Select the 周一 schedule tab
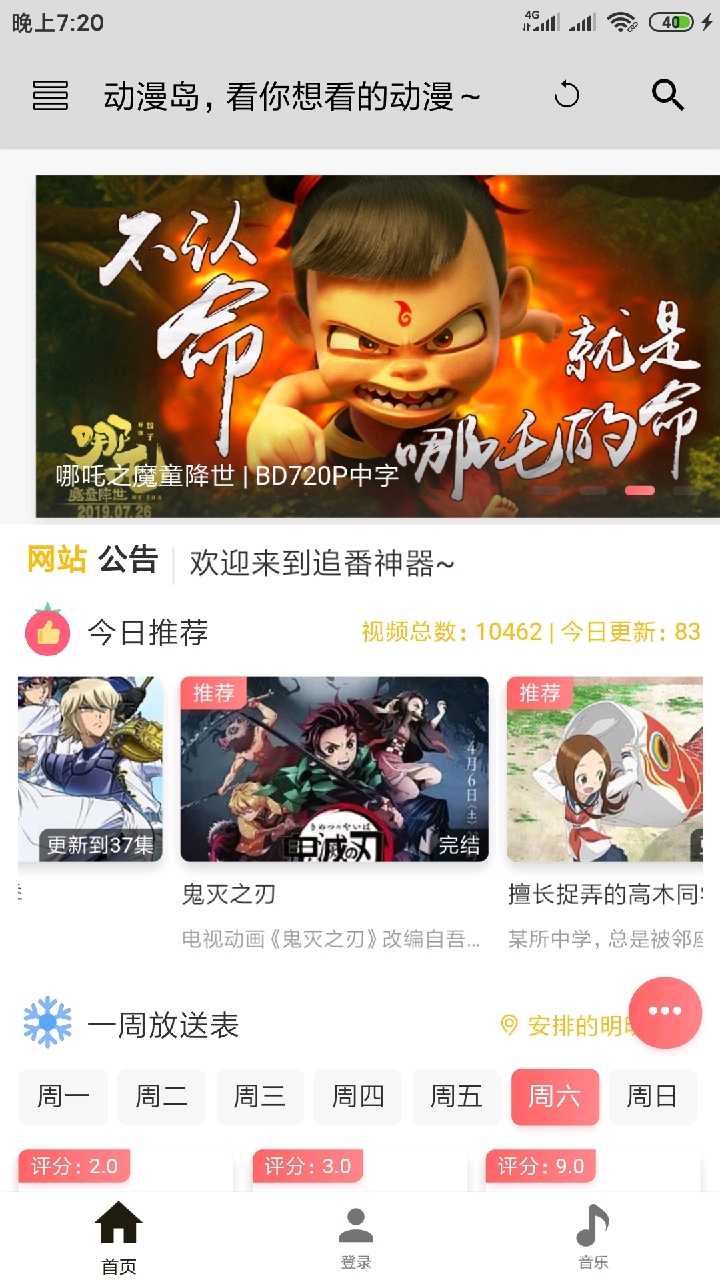This screenshot has width=720, height=1280. (x=63, y=1097)
